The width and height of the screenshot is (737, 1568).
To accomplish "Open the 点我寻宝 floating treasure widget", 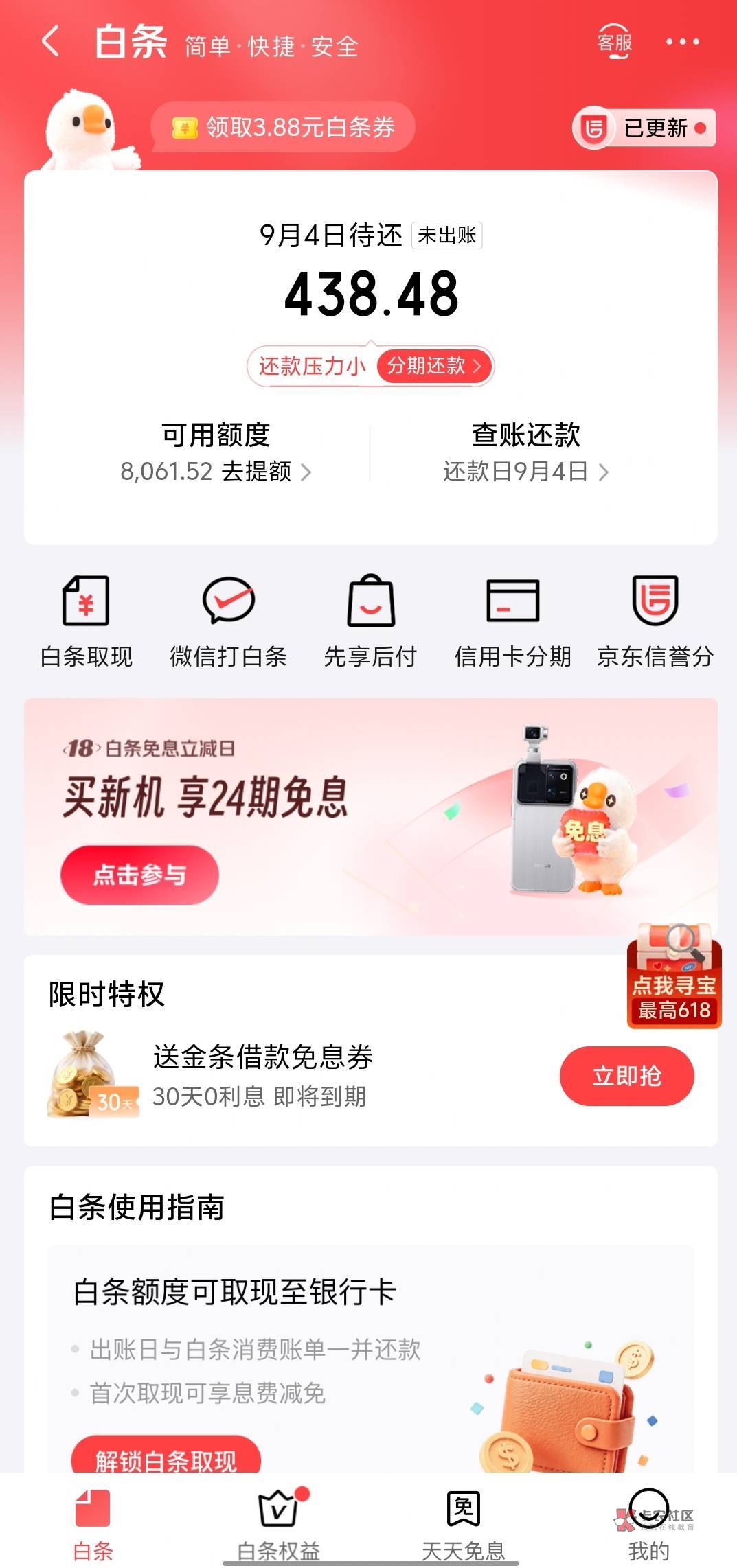I will [674, 976].
